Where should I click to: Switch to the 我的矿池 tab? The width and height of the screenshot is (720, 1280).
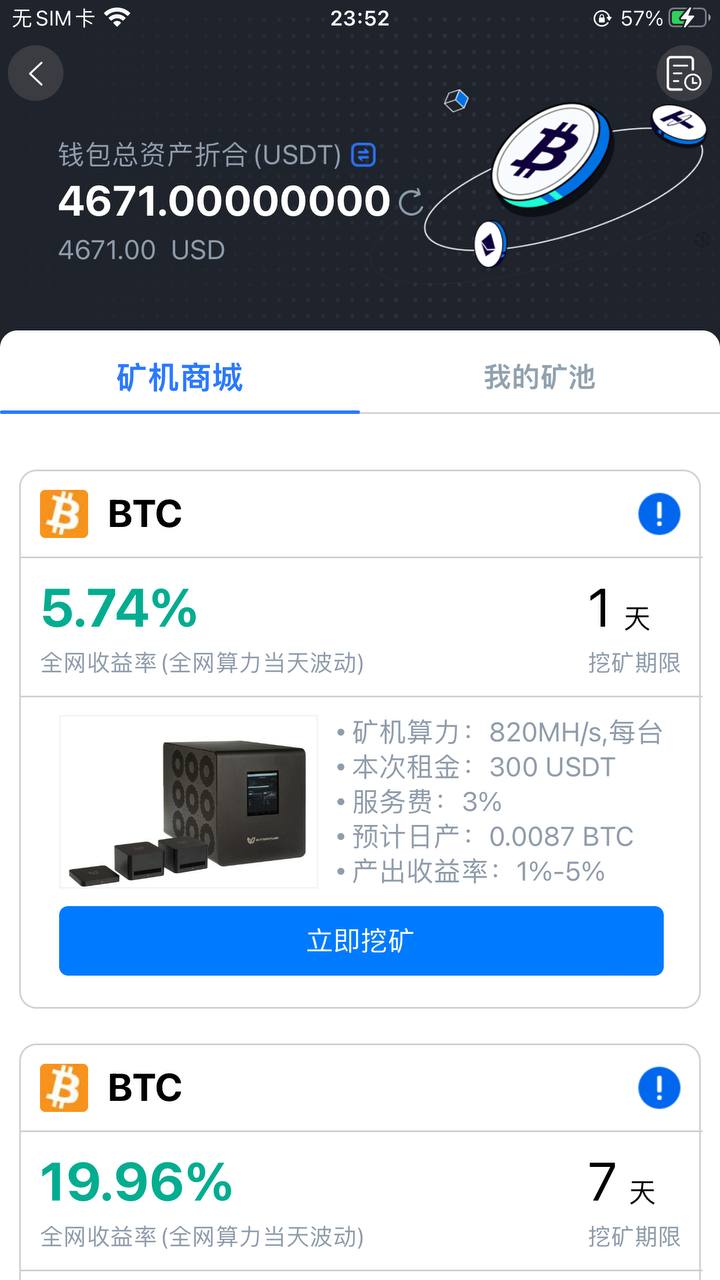[x=539, y=377]
